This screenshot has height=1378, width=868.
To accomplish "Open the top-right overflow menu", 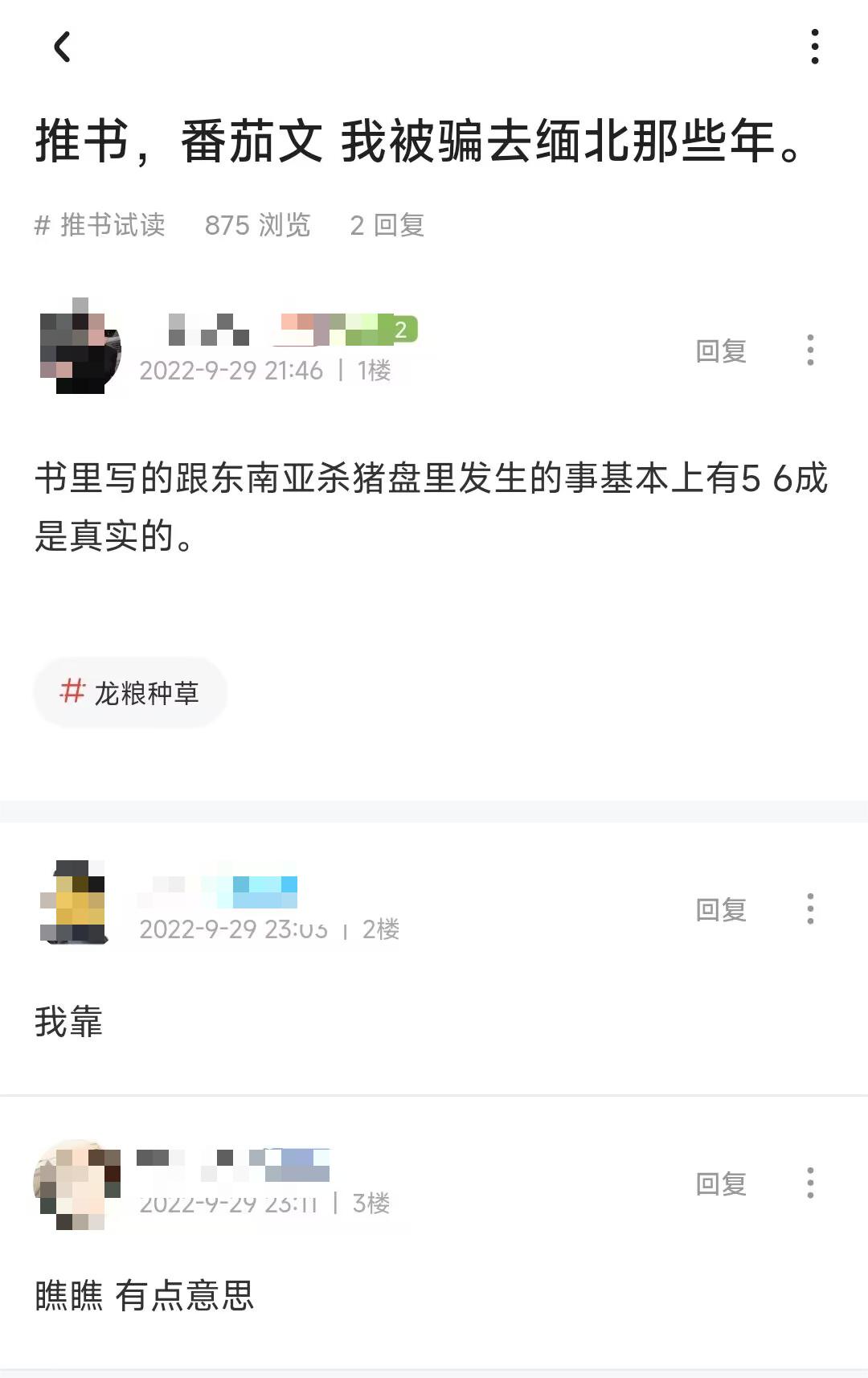I will pyautogui.click(x=815, y=47).
